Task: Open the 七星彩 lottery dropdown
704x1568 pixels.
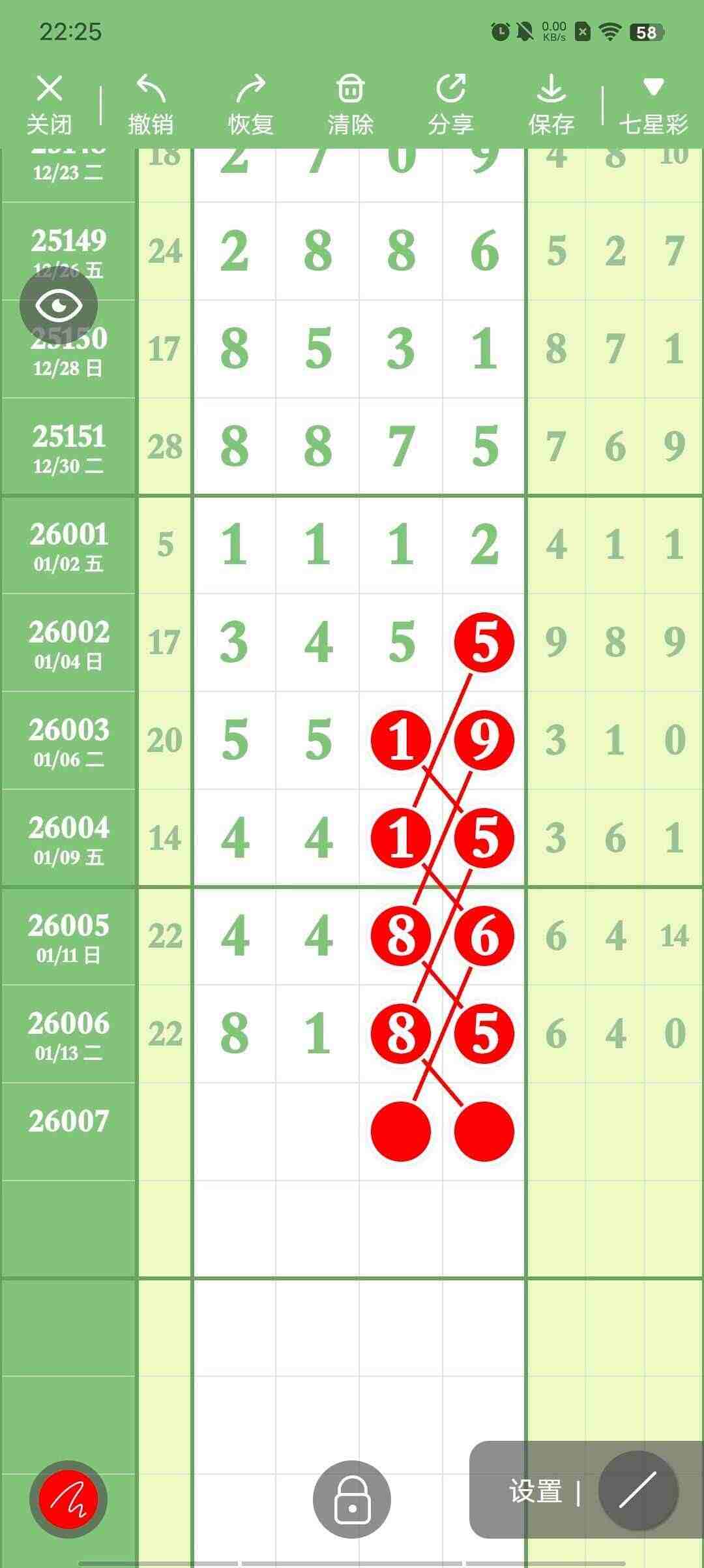Action: pos(653,104)
